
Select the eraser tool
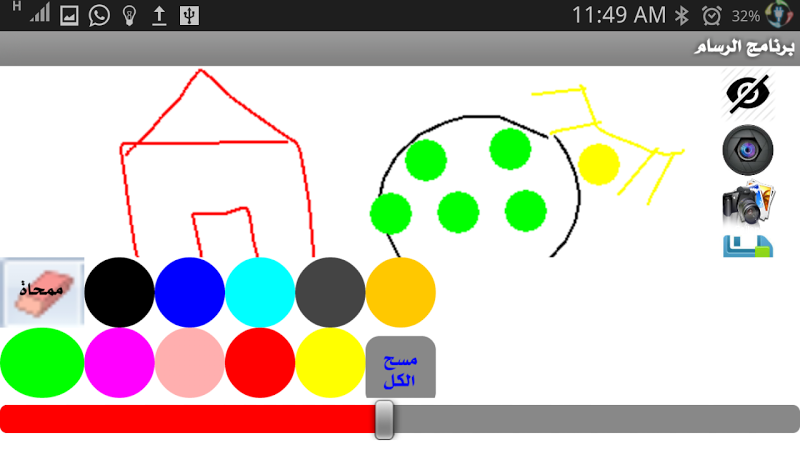[42, 291]
